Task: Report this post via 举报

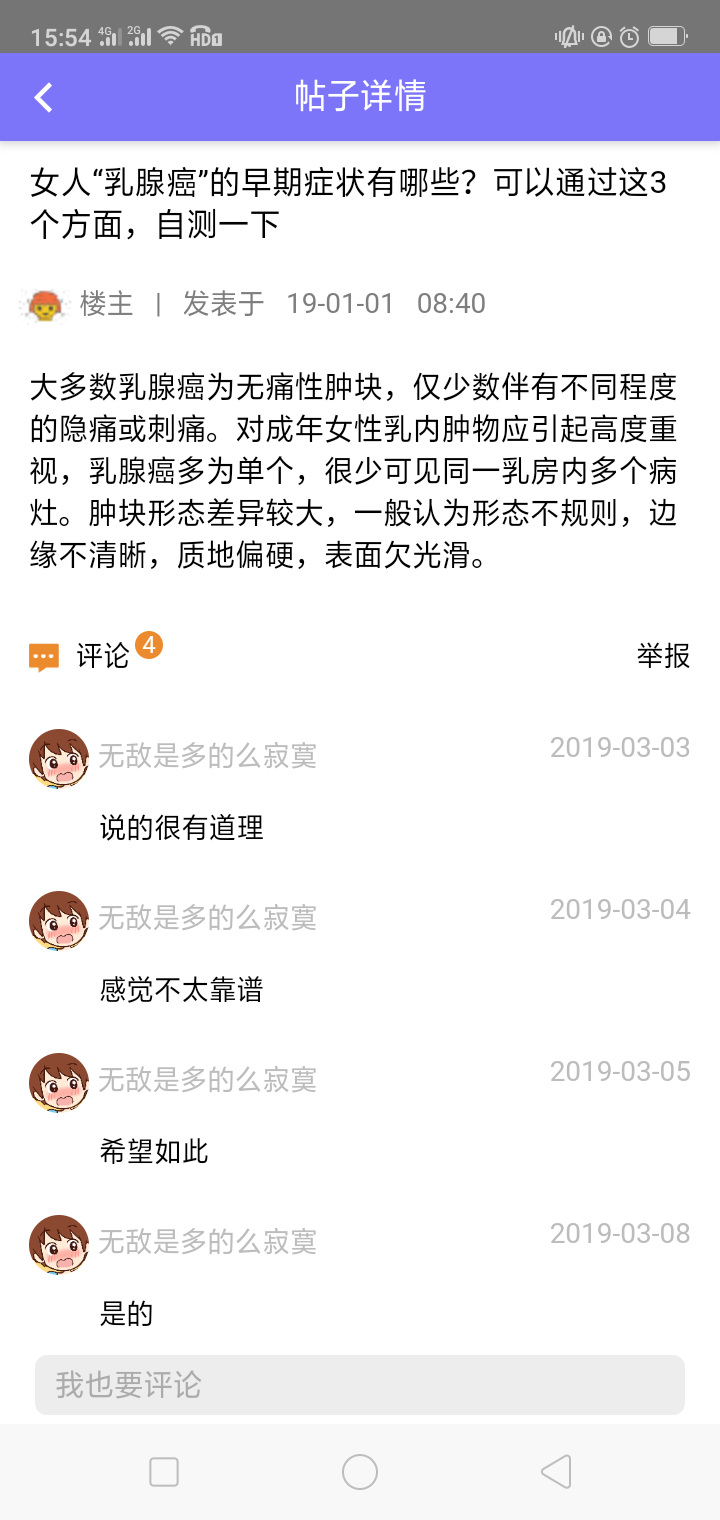Action: (663, 656)
